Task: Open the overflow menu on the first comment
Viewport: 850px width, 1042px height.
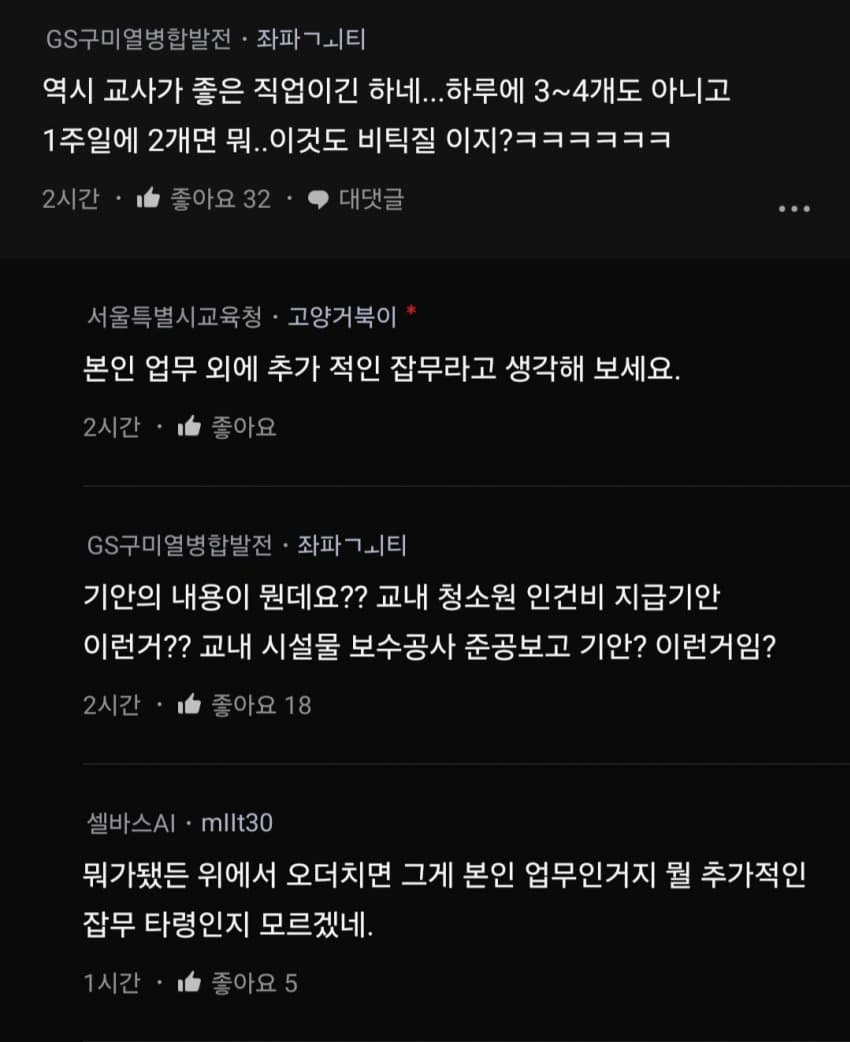Action: click(795, 206)
